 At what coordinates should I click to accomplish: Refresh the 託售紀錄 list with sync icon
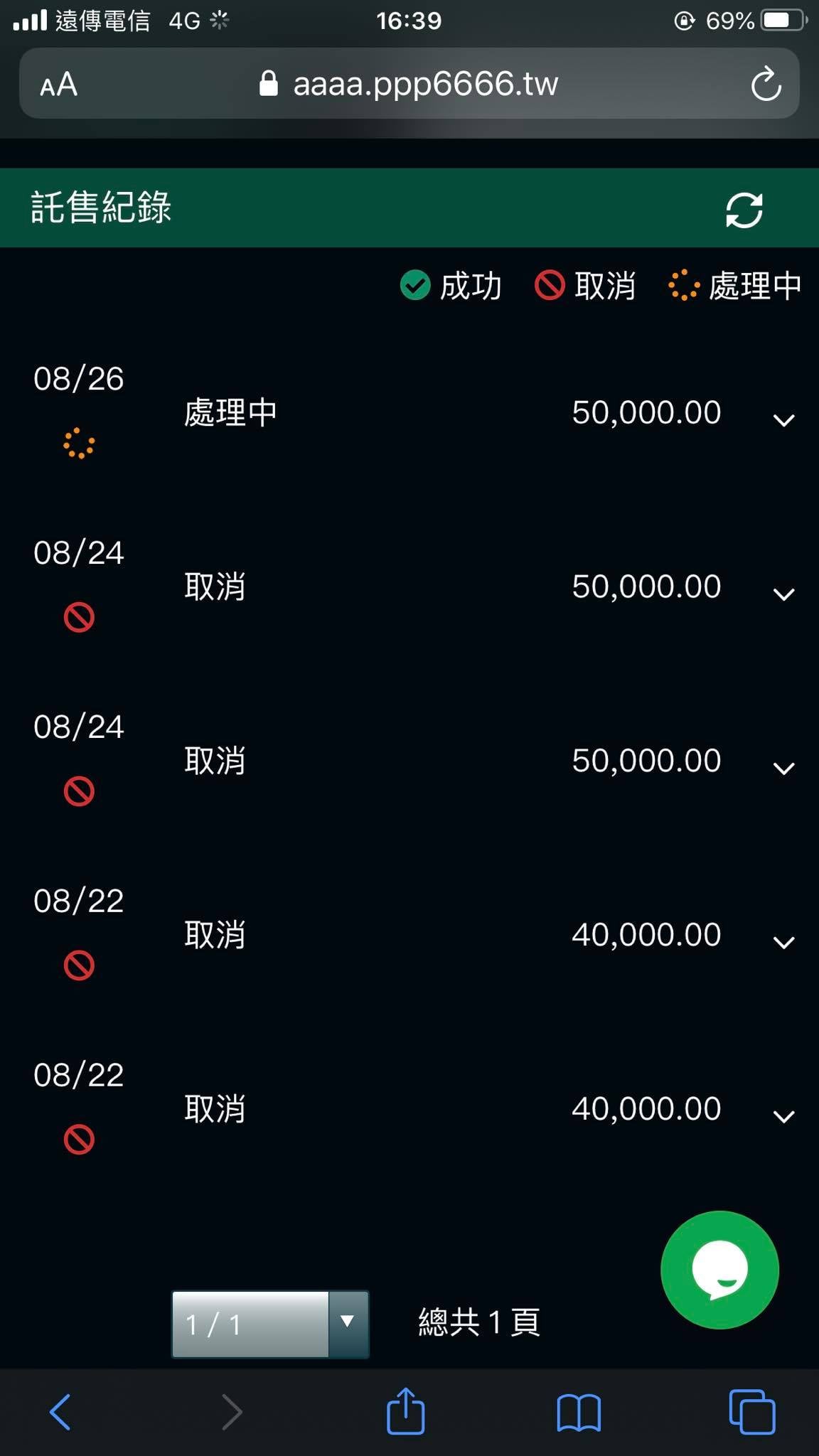(x=744, y=210)
